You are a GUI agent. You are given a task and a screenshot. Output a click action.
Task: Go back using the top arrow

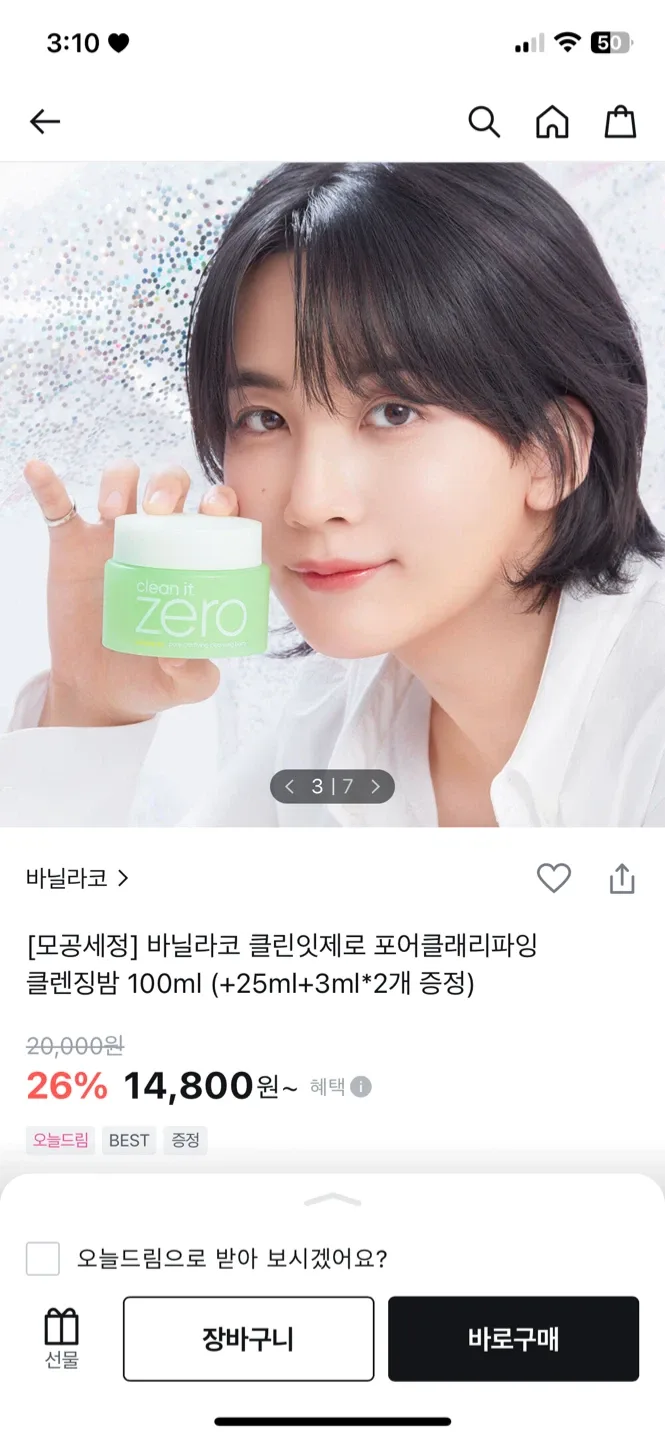click(x=45, y=122)
